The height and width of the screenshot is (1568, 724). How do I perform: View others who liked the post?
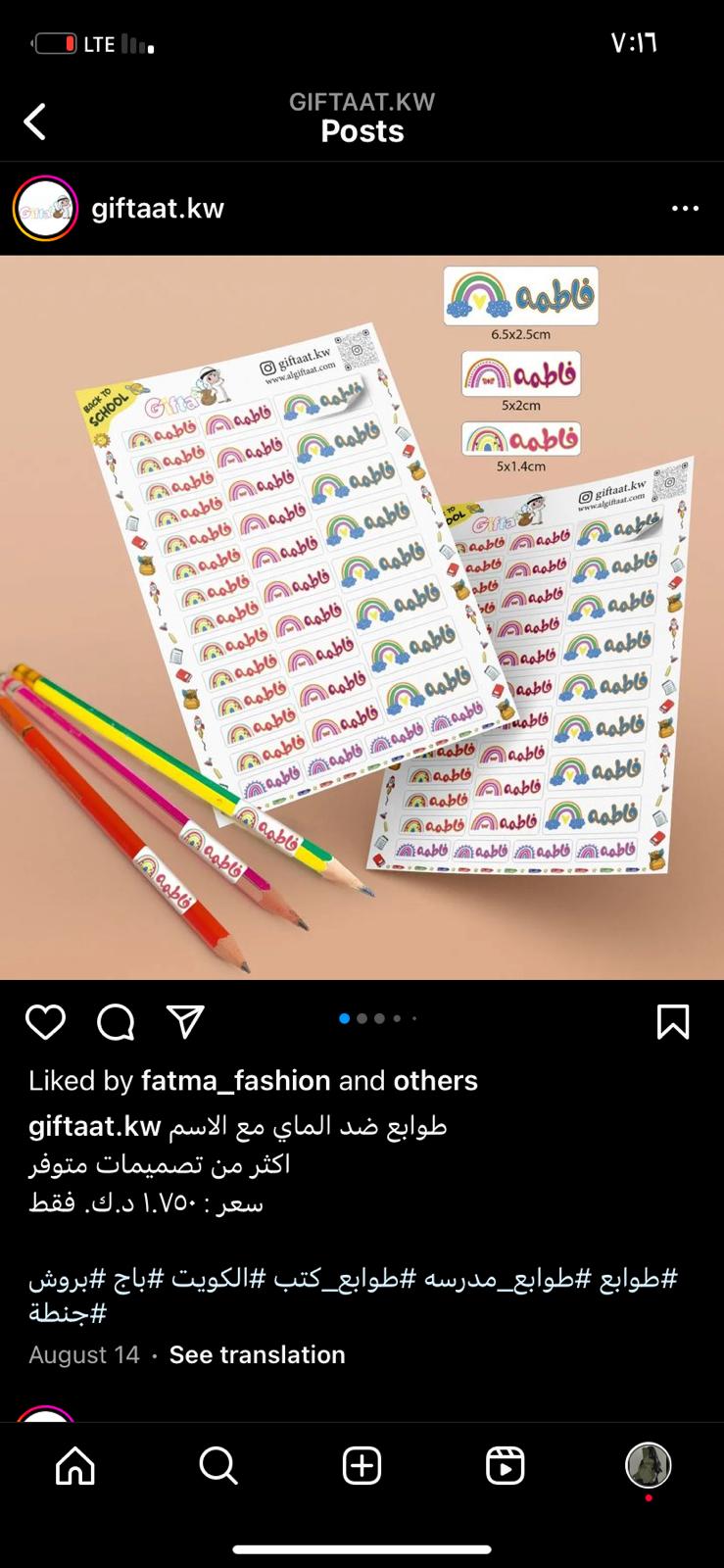435,1081
